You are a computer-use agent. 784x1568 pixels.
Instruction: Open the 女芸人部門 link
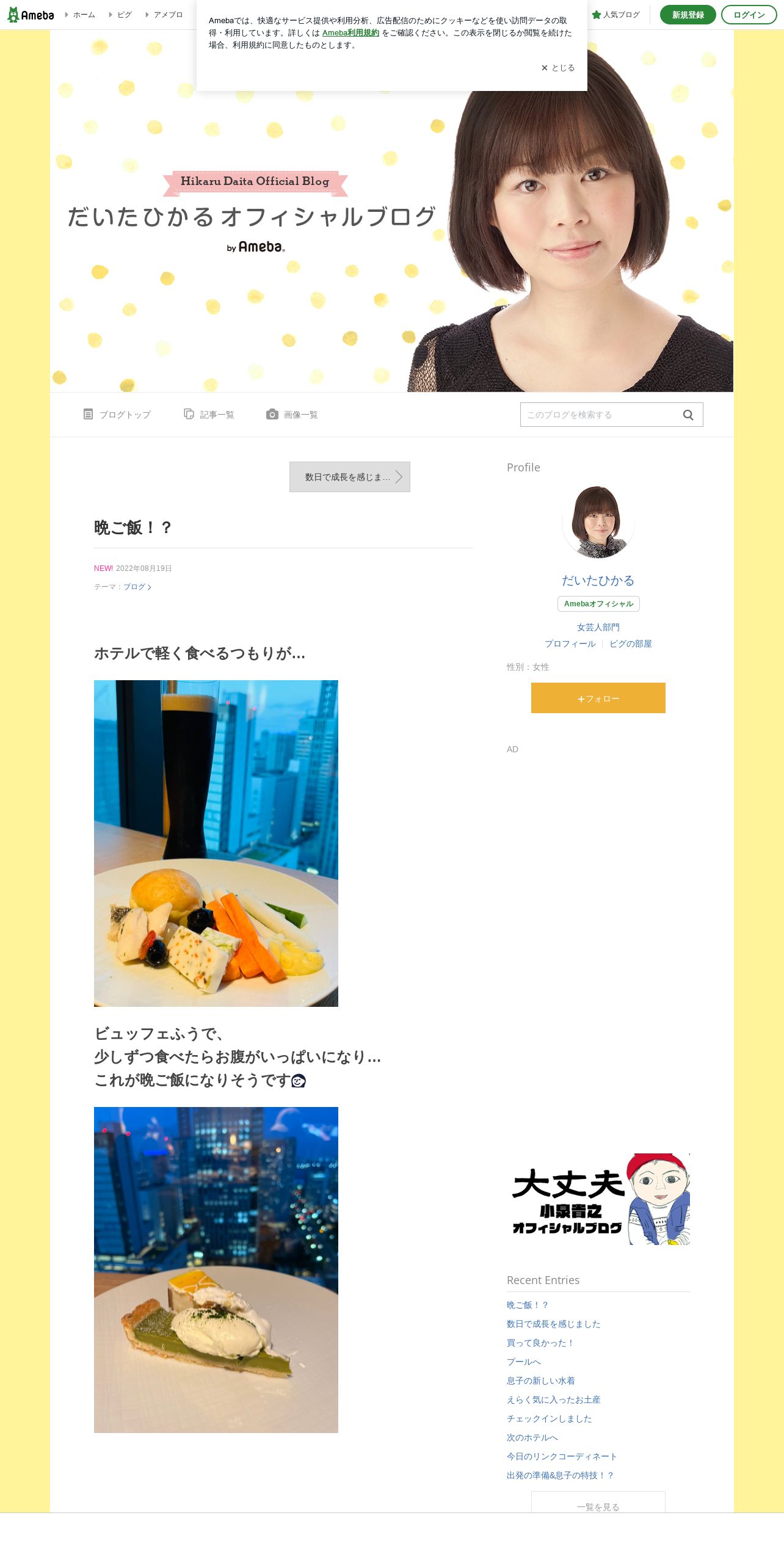[598, 627]
